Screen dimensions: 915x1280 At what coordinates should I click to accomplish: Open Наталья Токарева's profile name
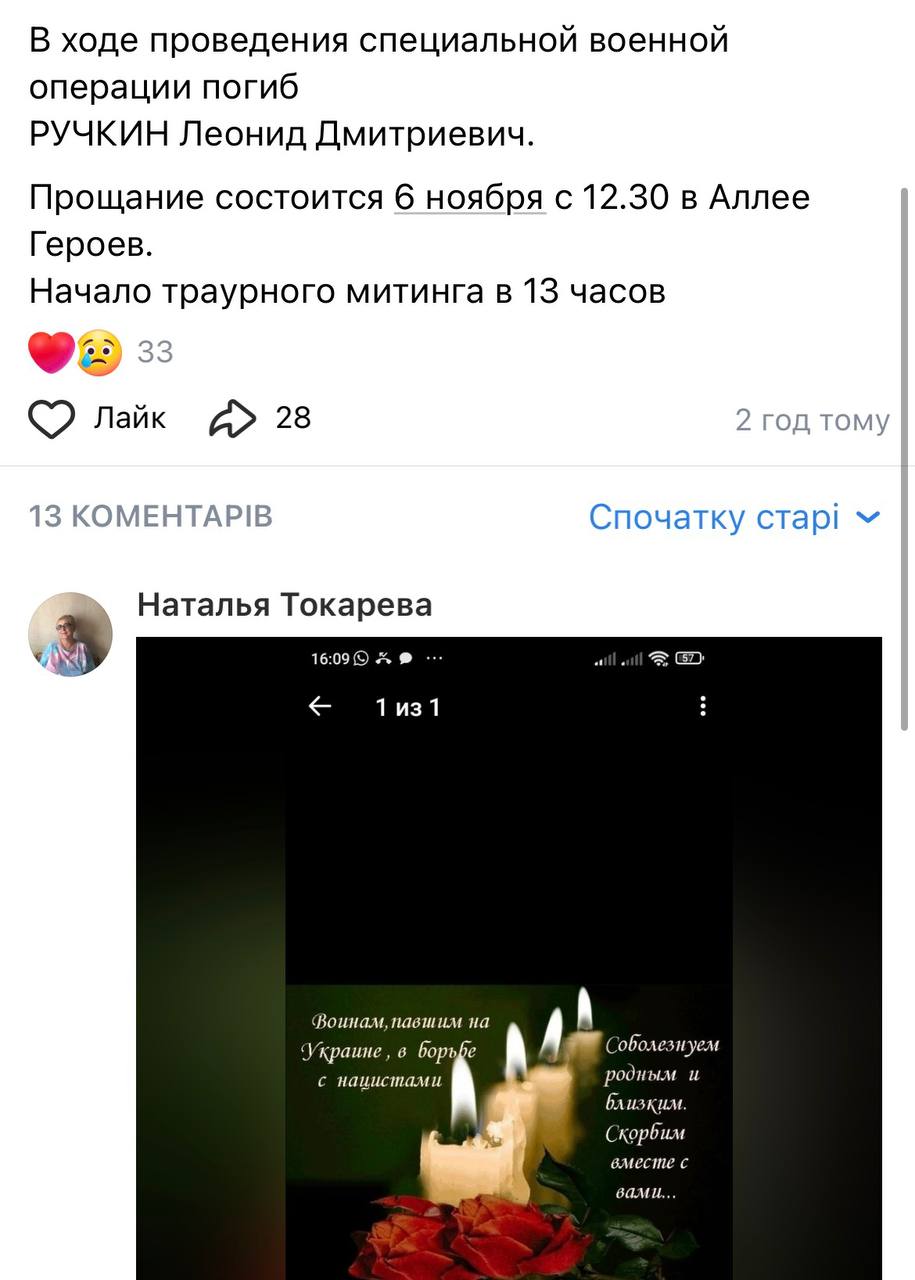(284, 605)
